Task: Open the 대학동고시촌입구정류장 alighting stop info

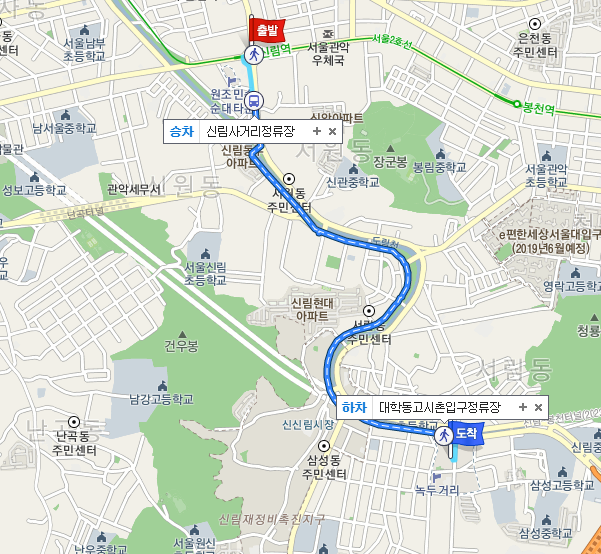Action: pos(438,408)
